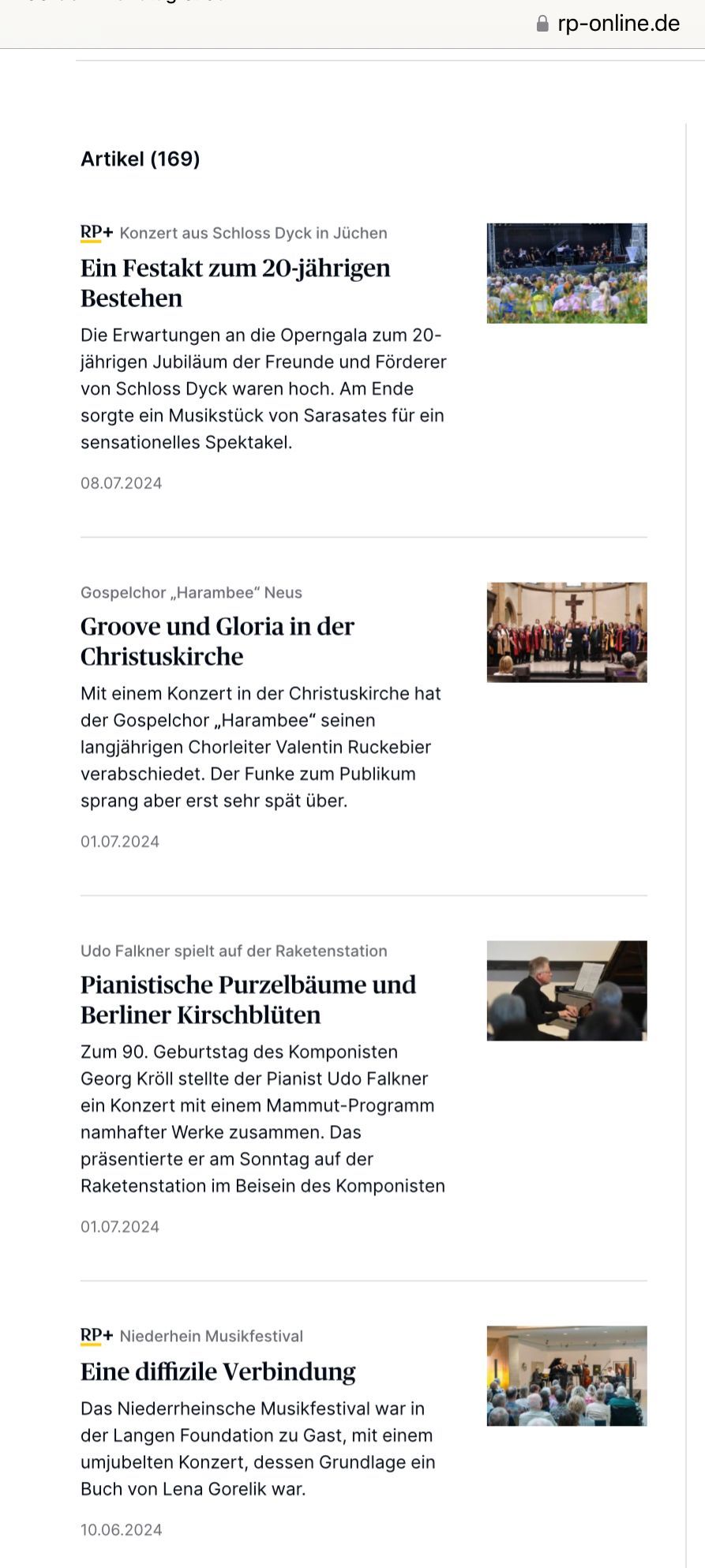705x1568 pixels.
Task: Tap the pianist Udo Falkner photo
Action: coord(567,991)
